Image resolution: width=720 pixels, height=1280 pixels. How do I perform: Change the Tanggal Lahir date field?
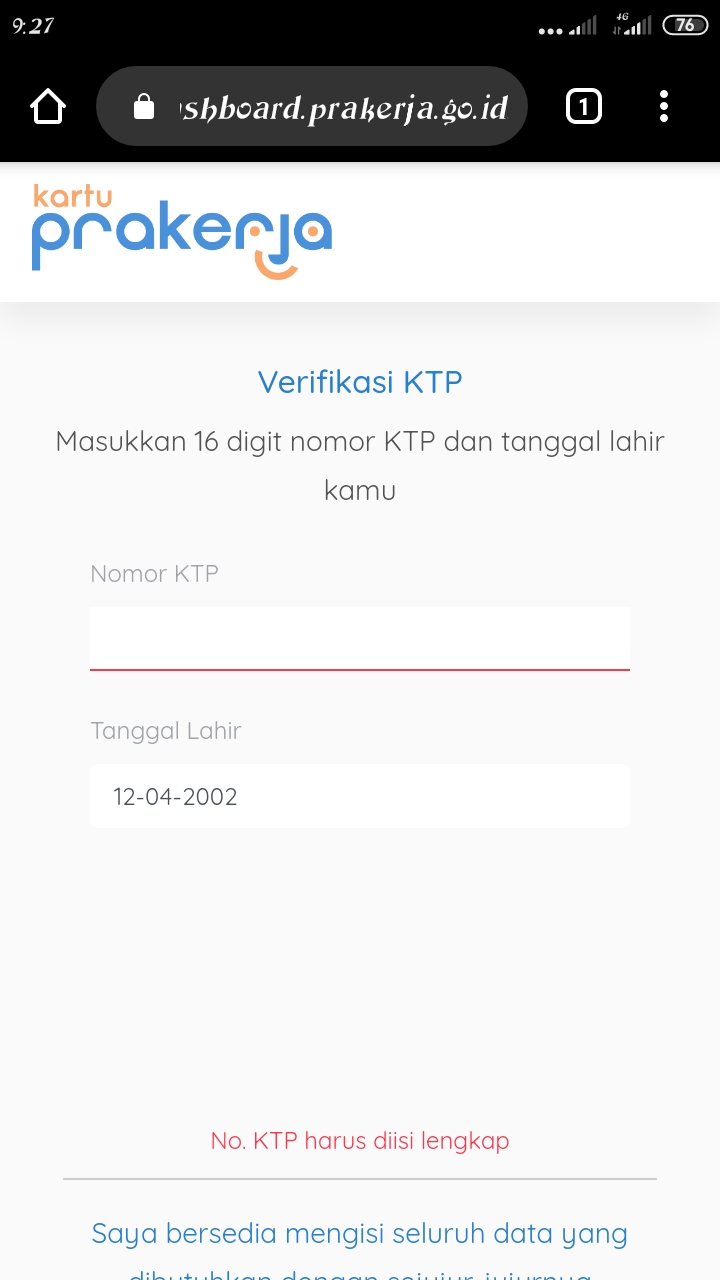tap(360, 796)
